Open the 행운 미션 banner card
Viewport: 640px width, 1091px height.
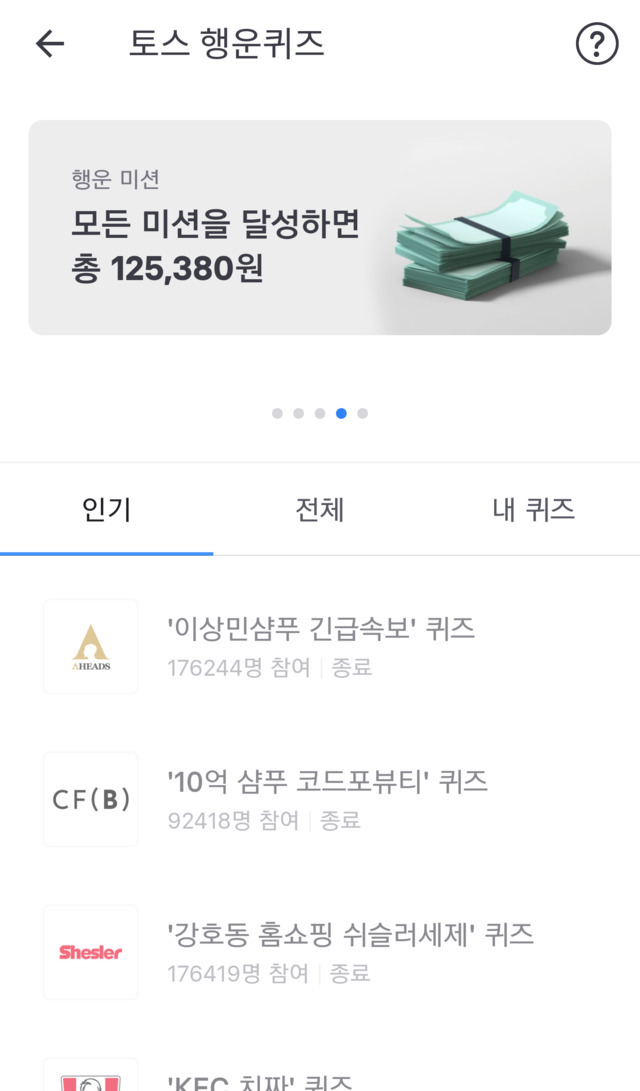coord(320,228)
